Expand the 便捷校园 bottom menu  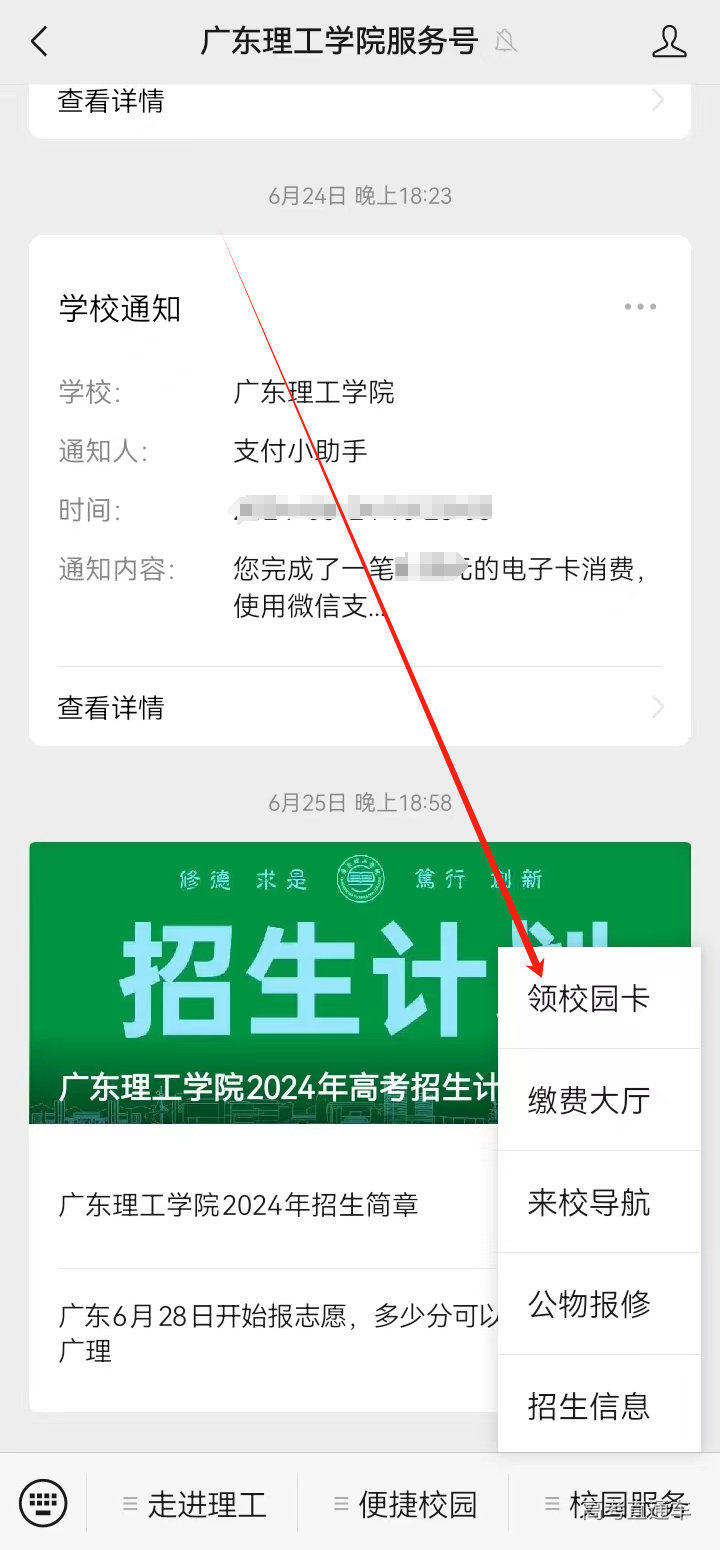coord(405,1503)
